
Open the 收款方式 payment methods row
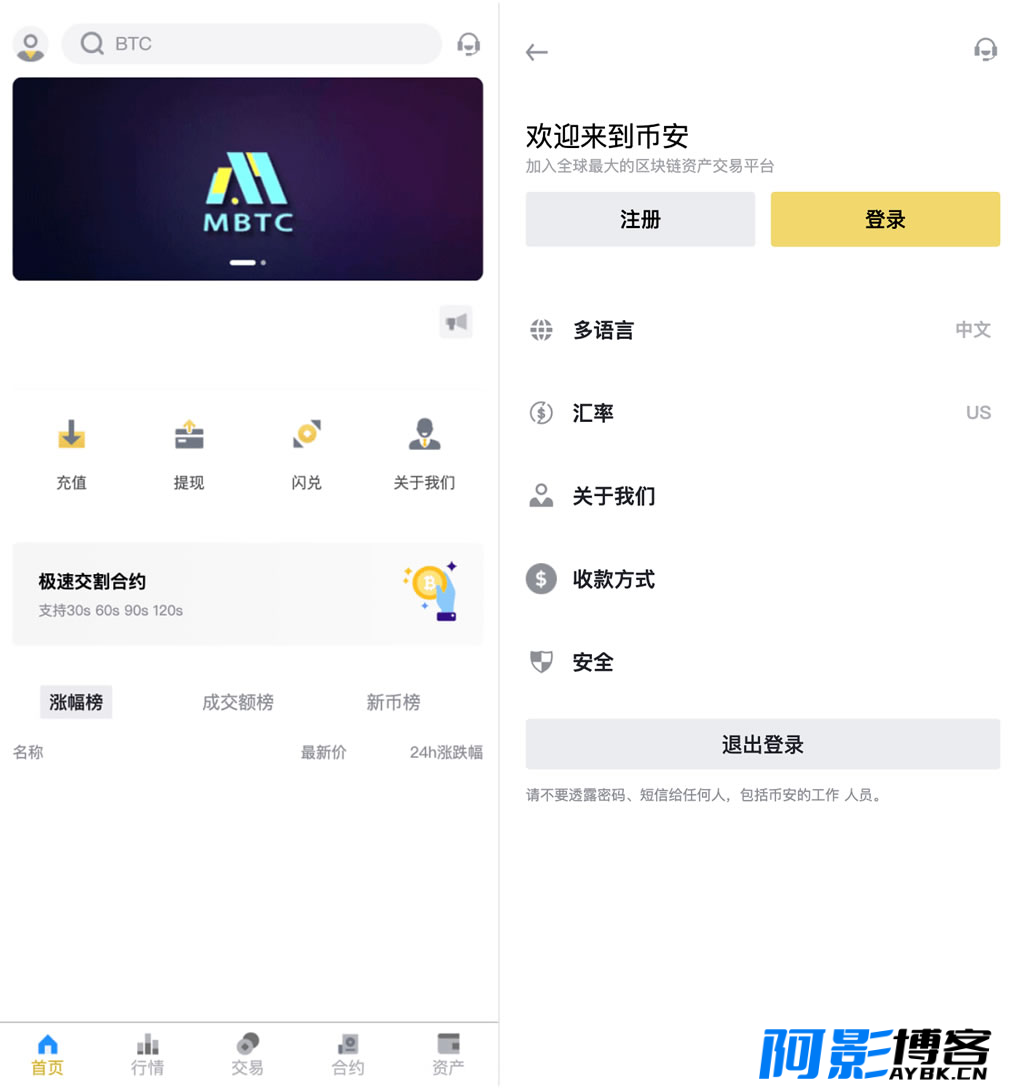click(762, 579)
